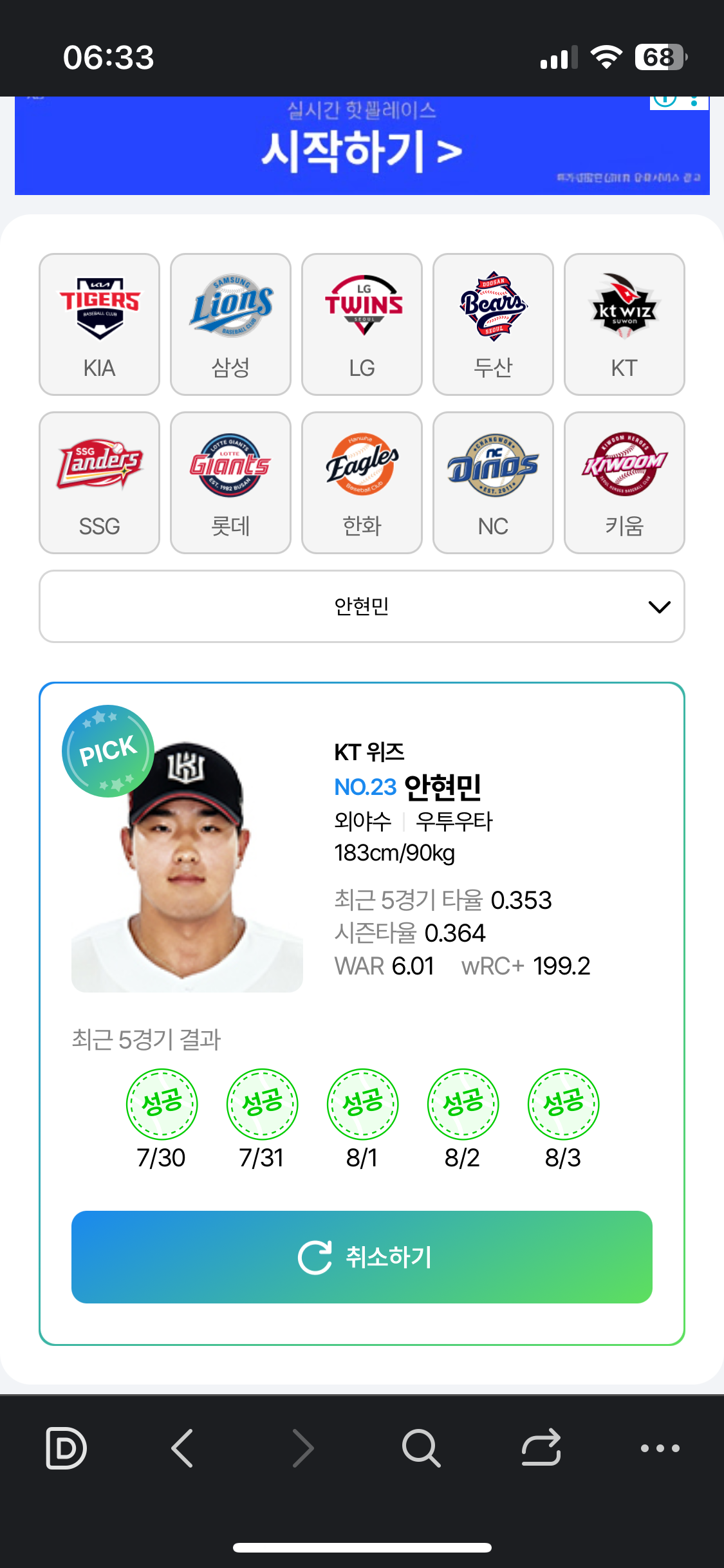Select the 롯데 Giants team tile

pyautogui.click(x=230, y=483)
